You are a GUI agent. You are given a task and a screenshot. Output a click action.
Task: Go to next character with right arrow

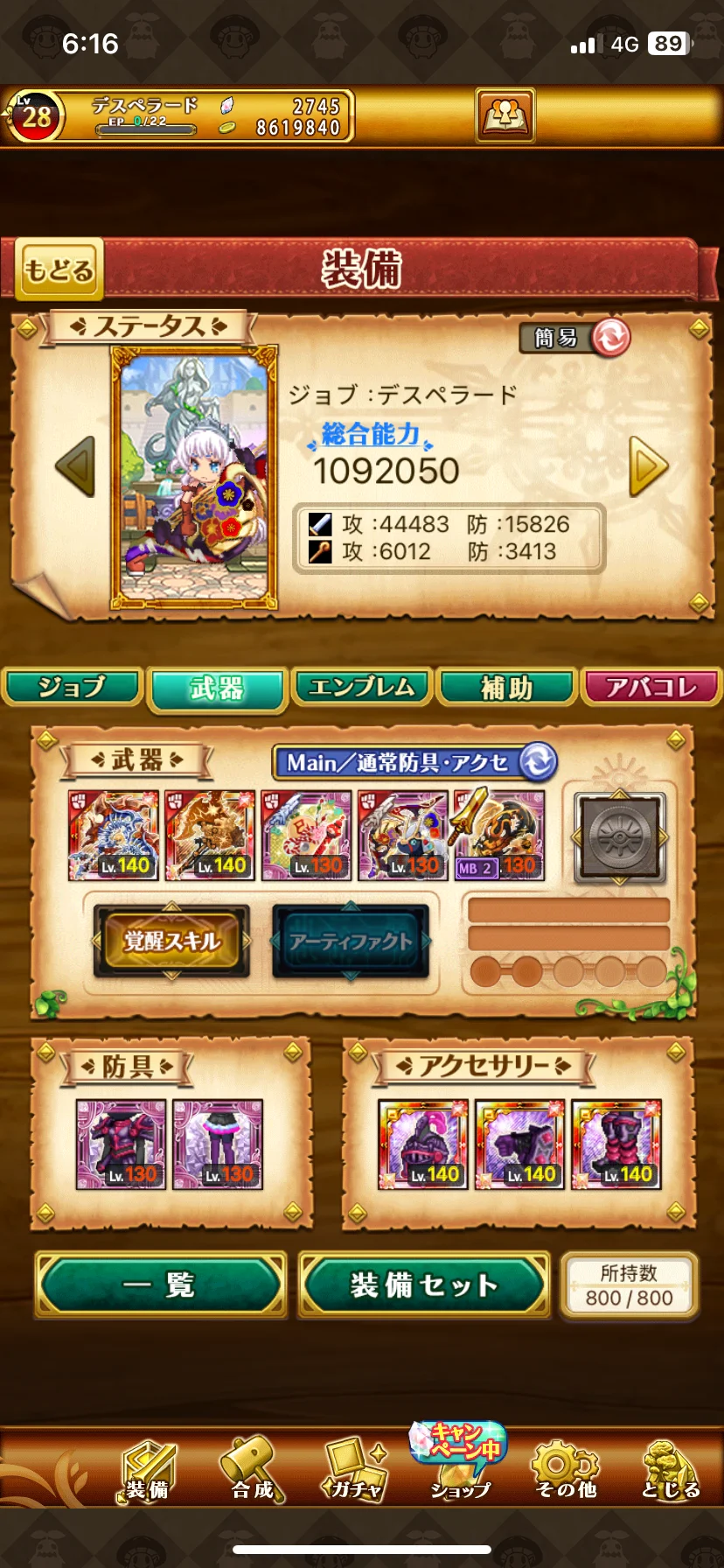pyautogui.click(x=649, y=466)
